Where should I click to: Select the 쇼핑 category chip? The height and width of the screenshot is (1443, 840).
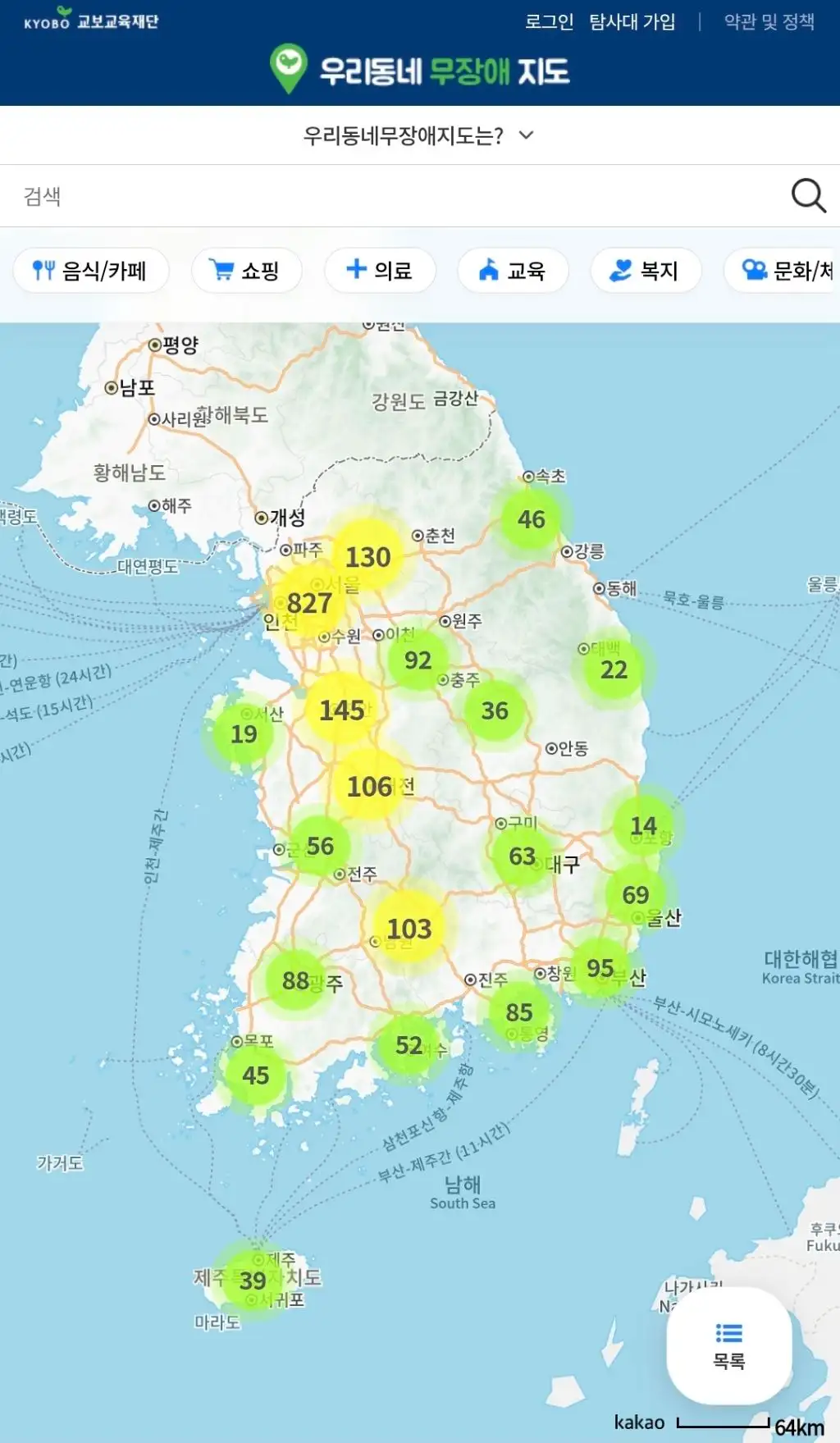click(246, 270)
